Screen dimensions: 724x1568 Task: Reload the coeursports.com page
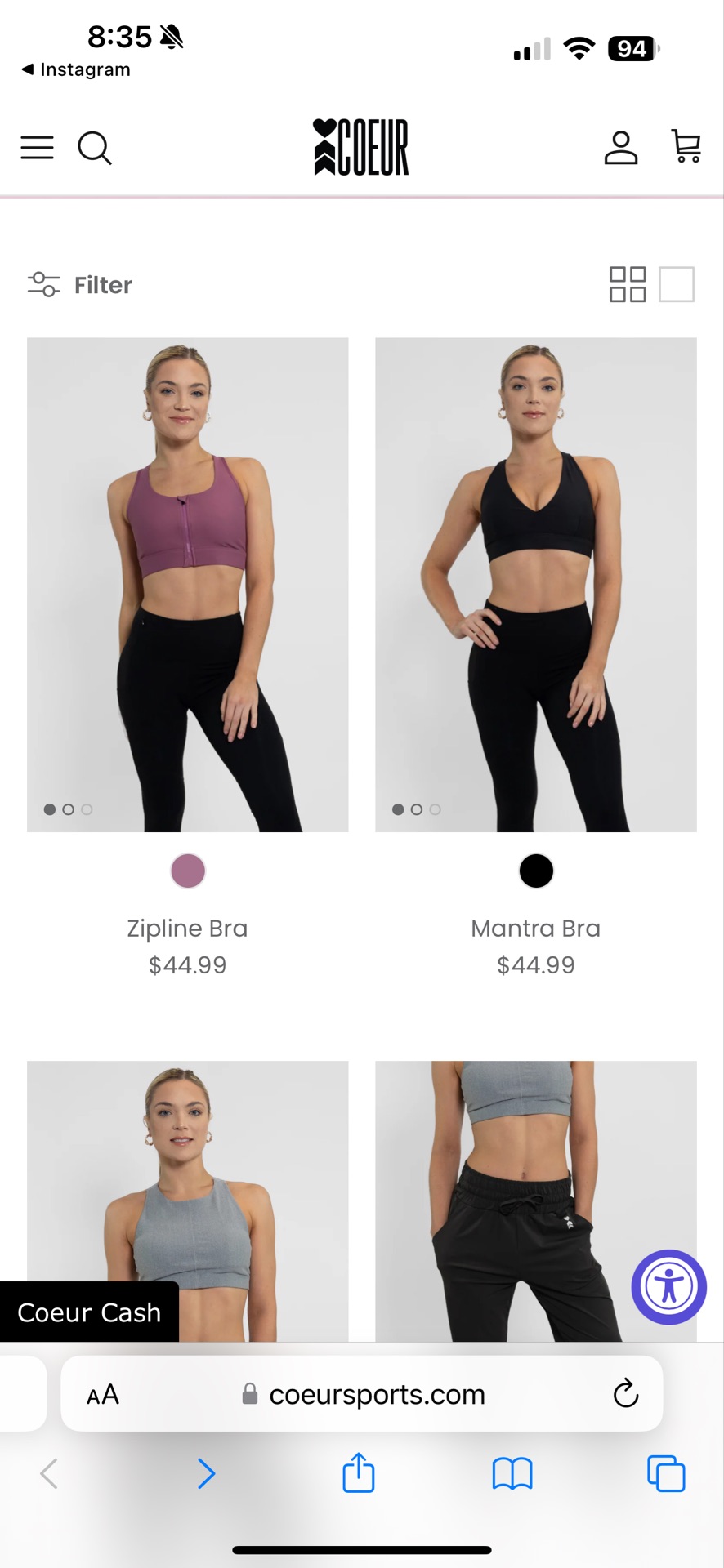coord(625,1394)
